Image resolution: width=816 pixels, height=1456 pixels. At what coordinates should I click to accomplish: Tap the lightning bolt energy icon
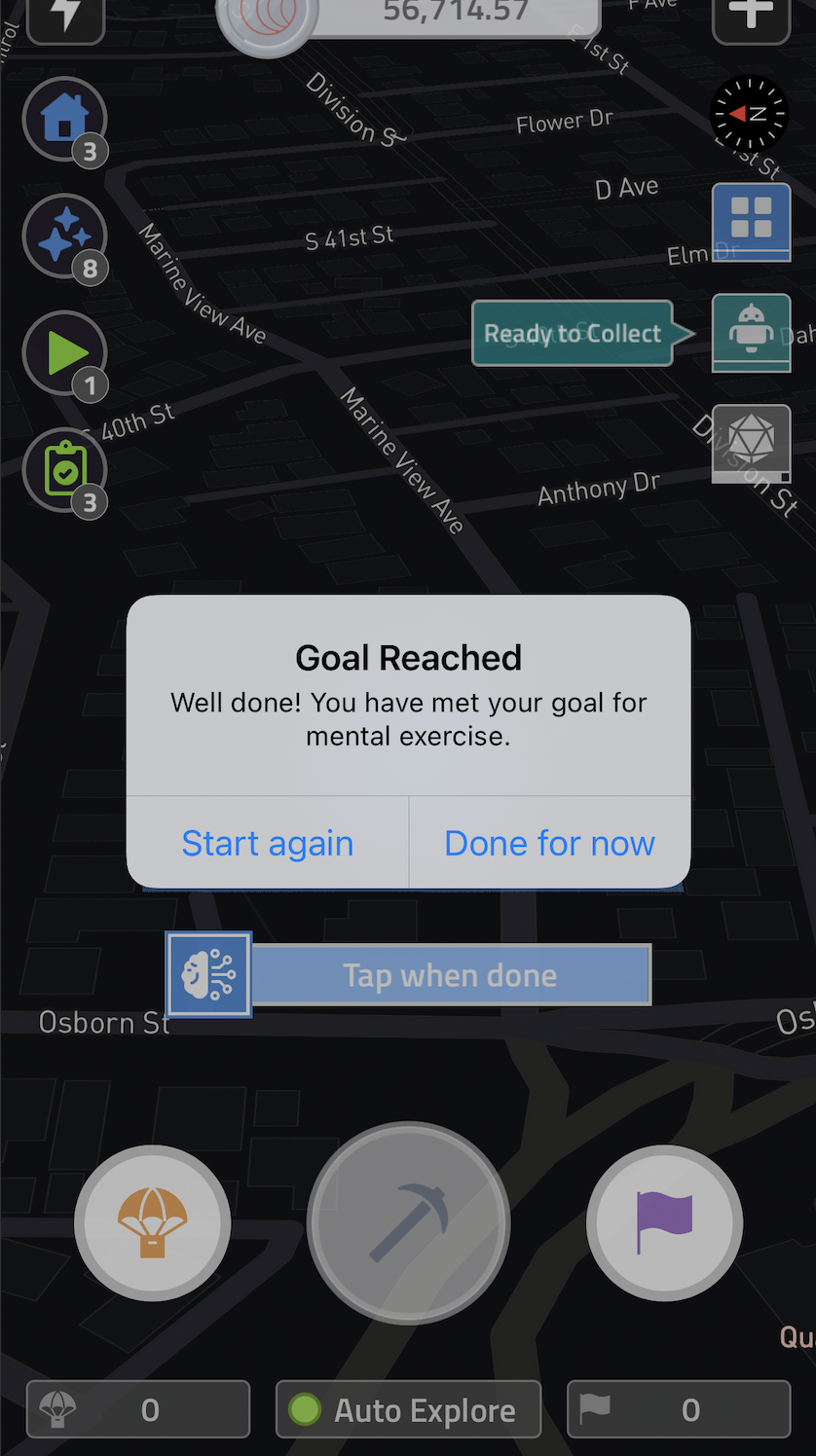point(65,17)
